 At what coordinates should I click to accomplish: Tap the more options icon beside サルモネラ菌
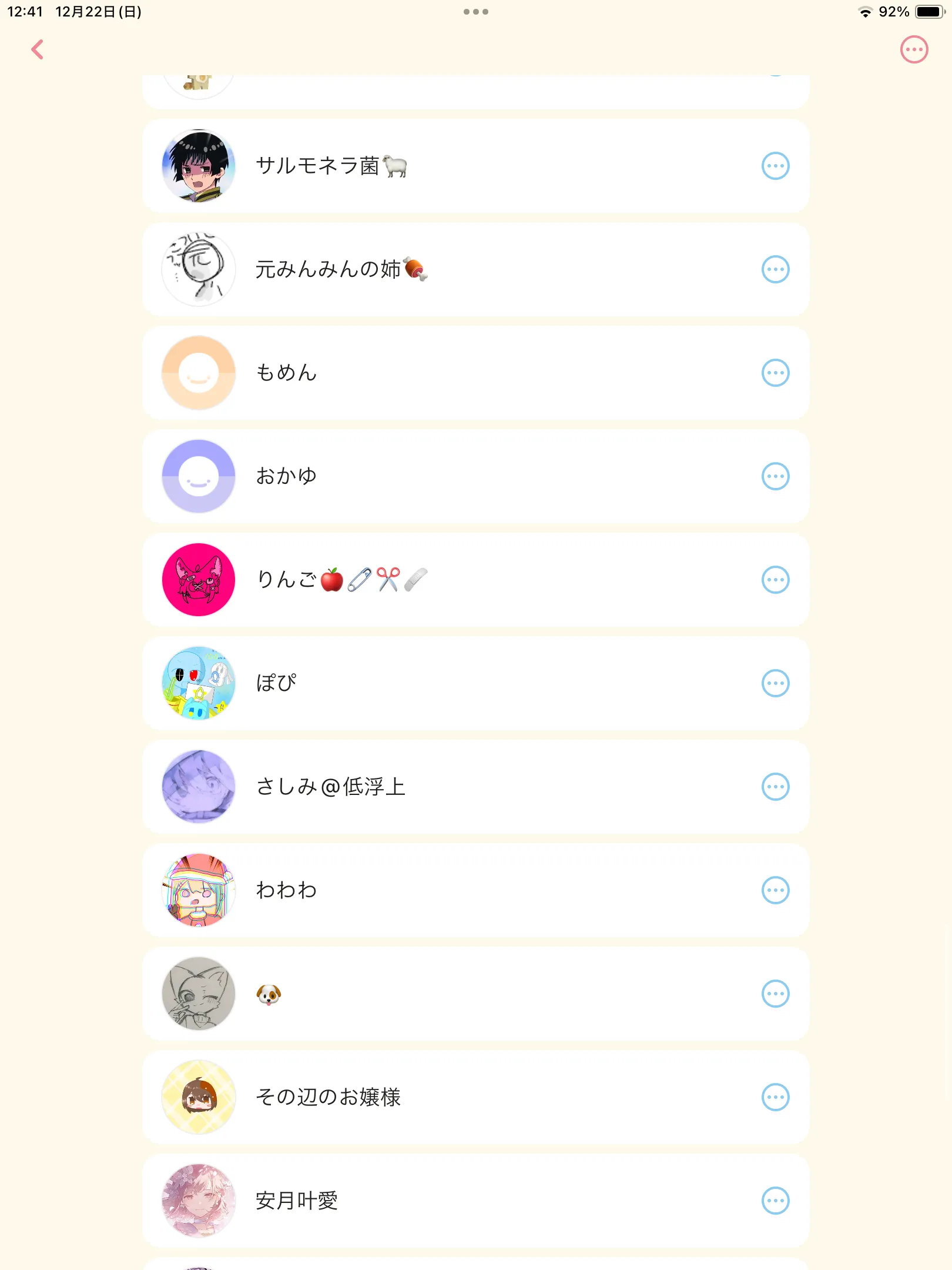click(775, 166)
